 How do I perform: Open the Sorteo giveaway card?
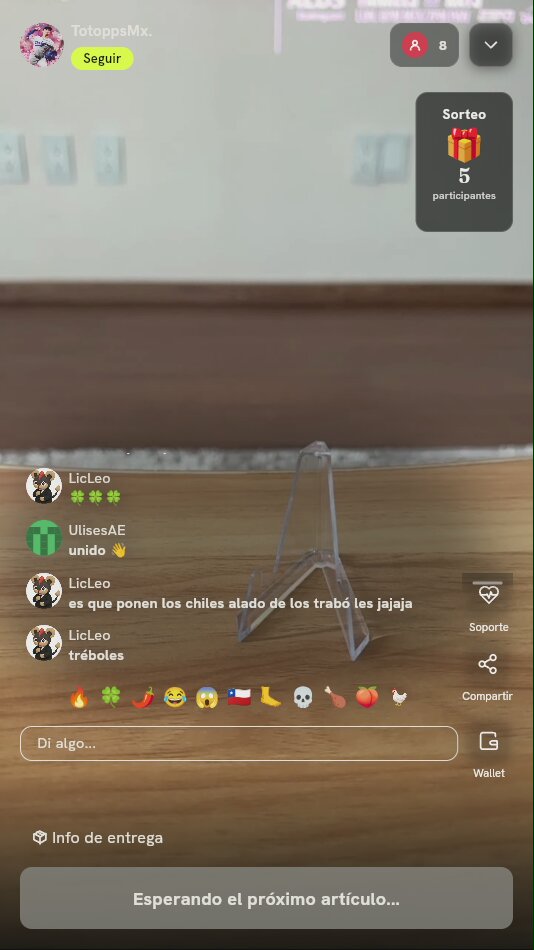[464, 162]
